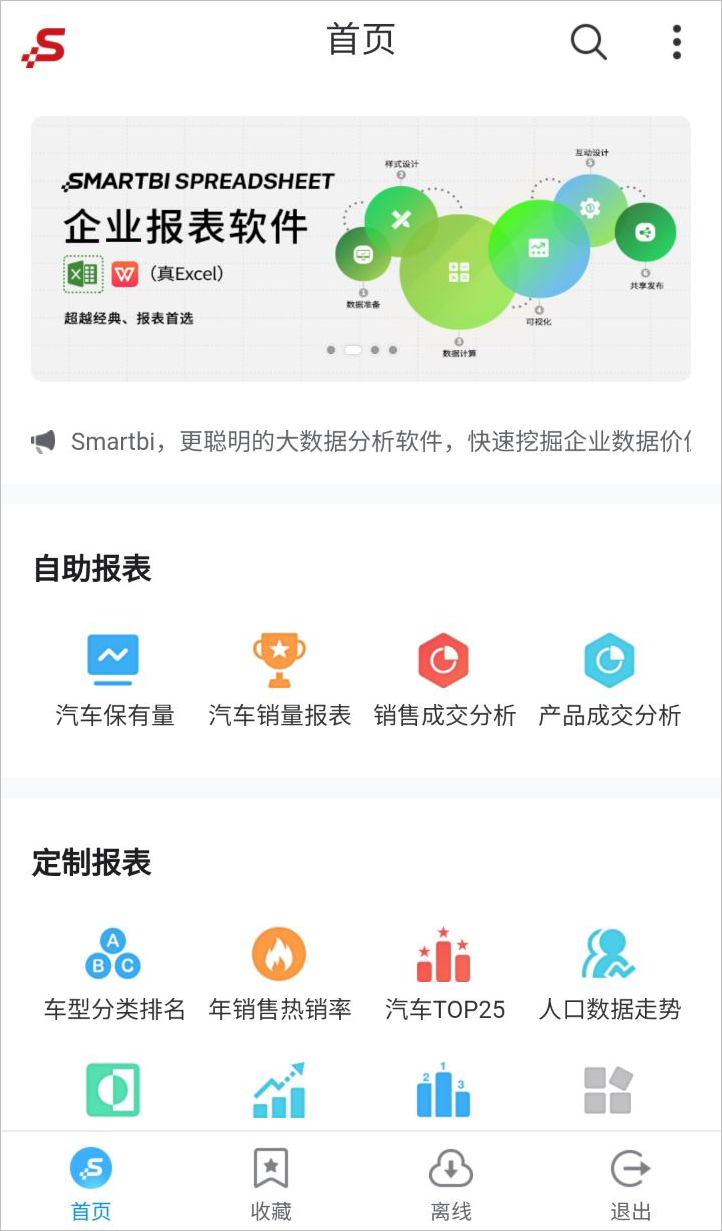Screen dimensions: 722x1231
Task: Open the three-dot overflow menu
Action: pyautogui.click(x=677, y=42)
